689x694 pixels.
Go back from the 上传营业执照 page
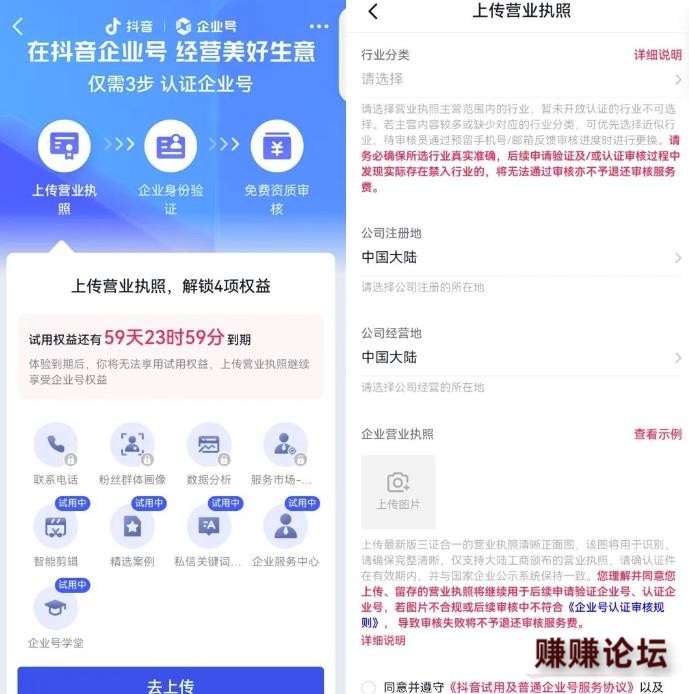(373, 12)
